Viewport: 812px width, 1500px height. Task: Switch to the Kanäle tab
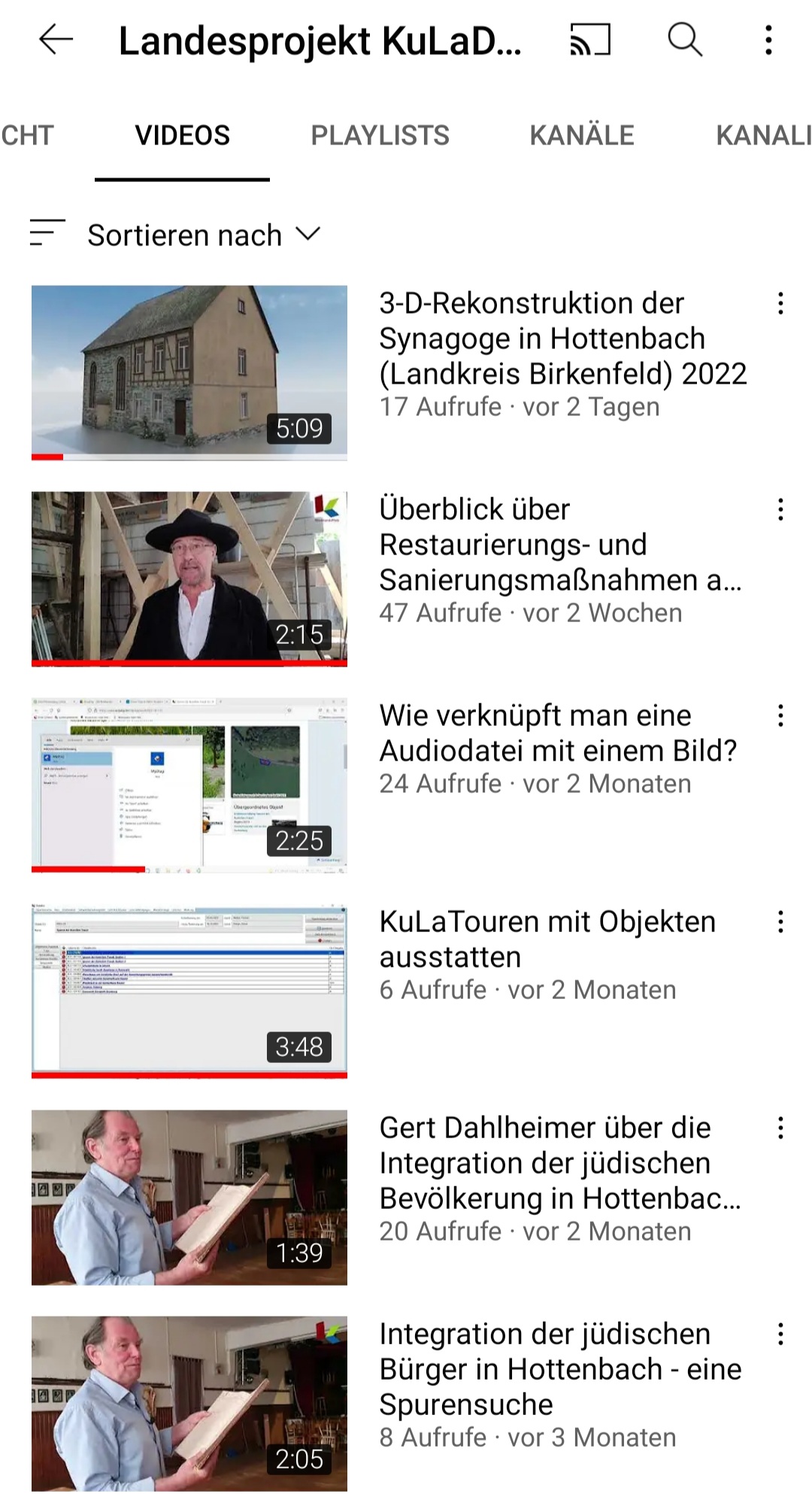[x=581, y=135]
